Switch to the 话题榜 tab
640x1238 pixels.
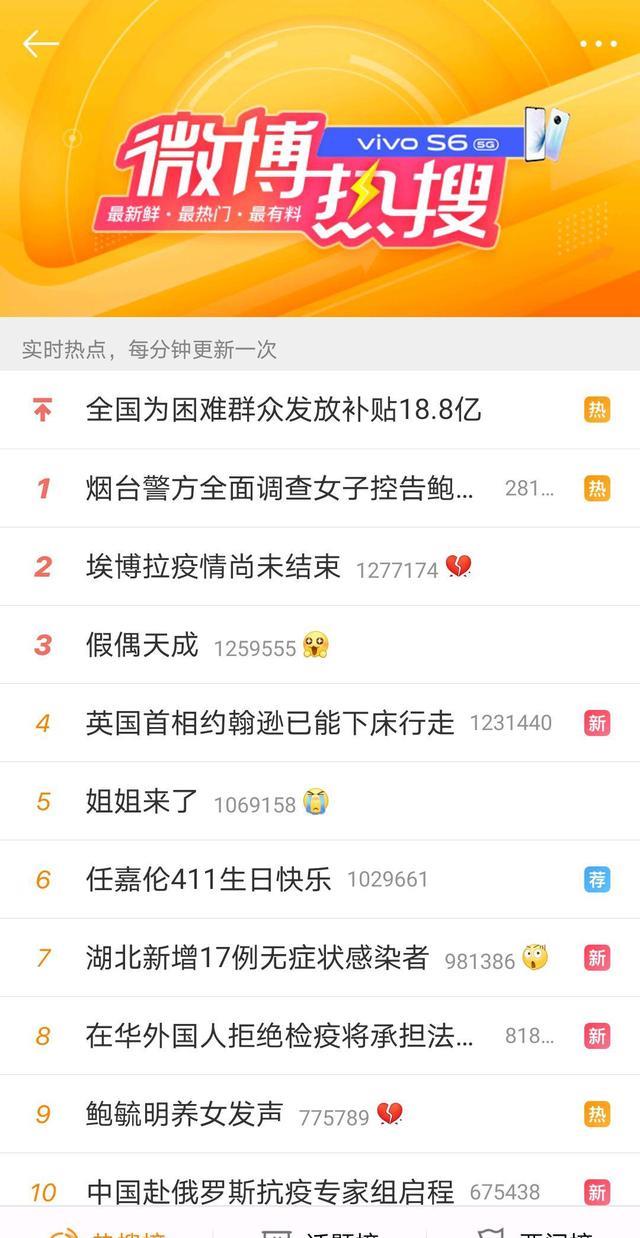pos(320,1230)
